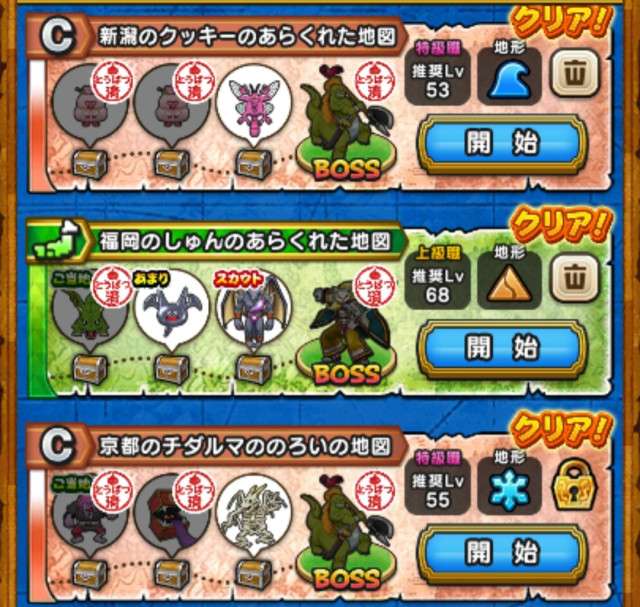Open the 新潟のクッキーのあらくれた地図 card
The height and width of the screenshot is (607, 640).
tap(245, 39)
